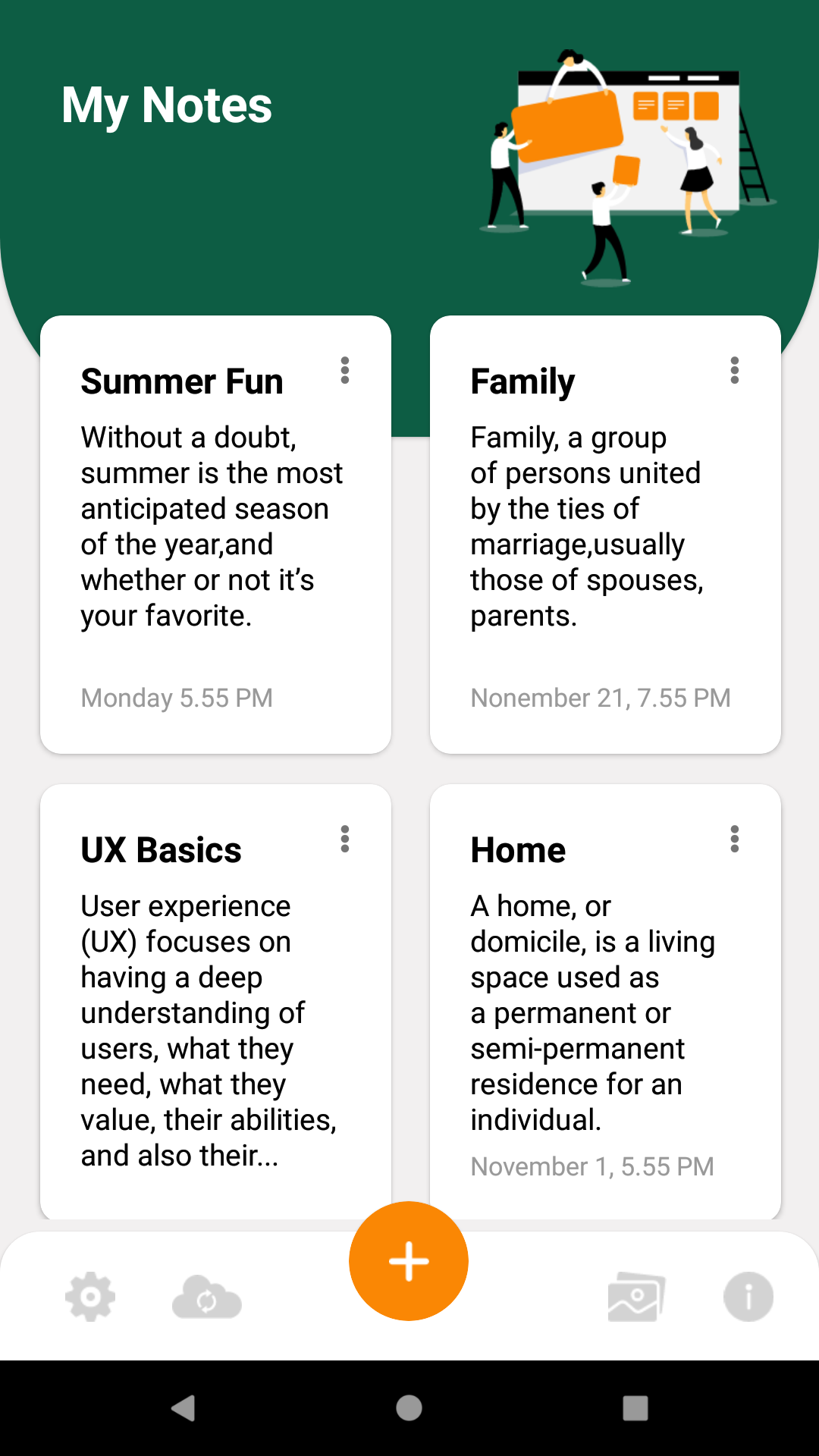Open settings gear
Image resolution: width=819 pixels, height=1456 pixels.
pos(90,1297)
